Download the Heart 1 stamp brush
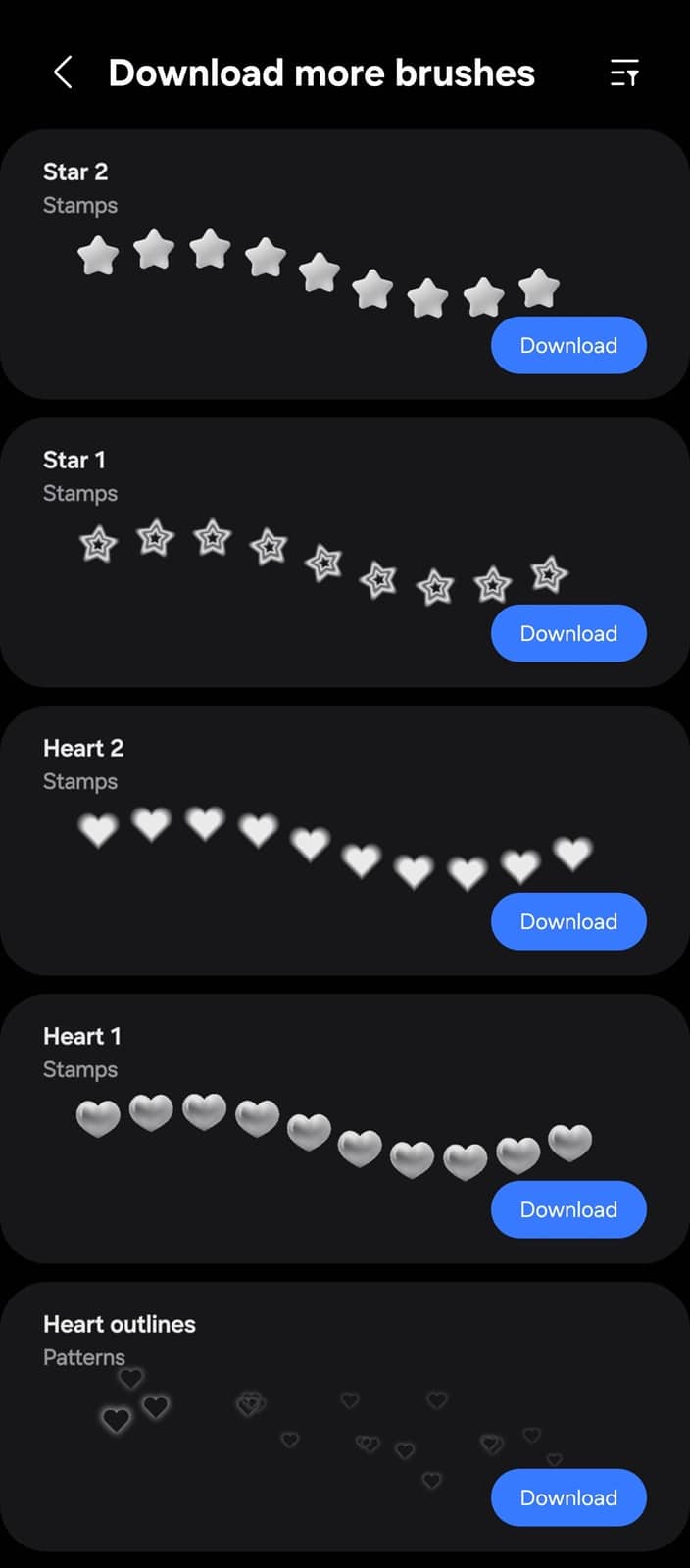Viewport: 690px width, 1568px height. pos(568,1209)
